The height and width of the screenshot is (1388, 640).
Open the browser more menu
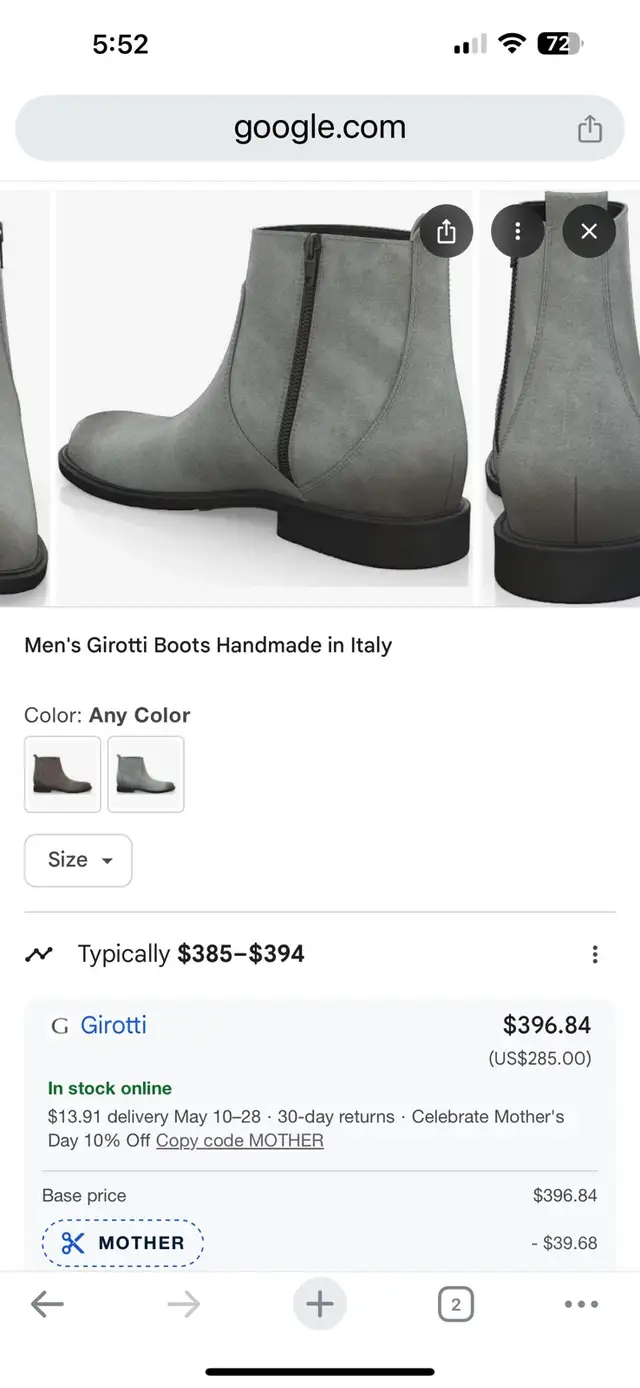(x=581, y=1304)
